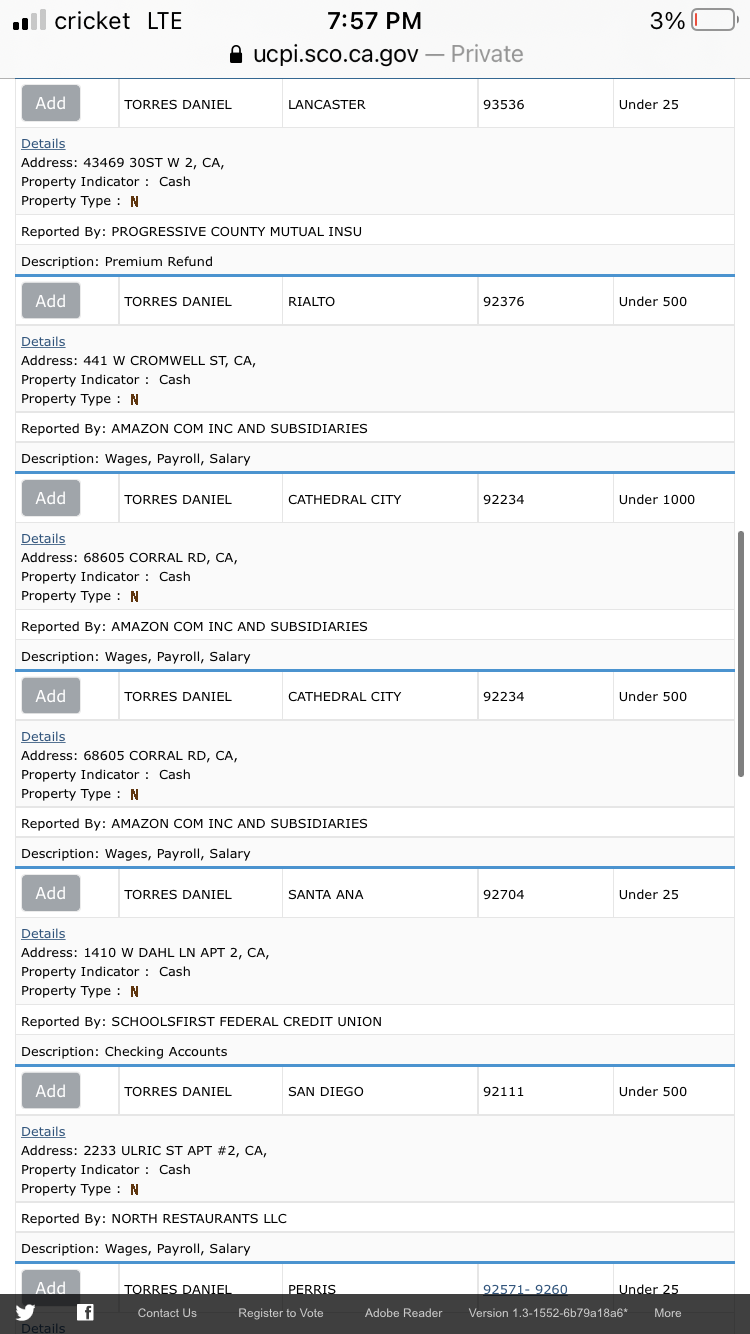Viewport: 750px width, 1334px height.
Task: Open the Facebook icon in footer
Action: [85, 1313]
